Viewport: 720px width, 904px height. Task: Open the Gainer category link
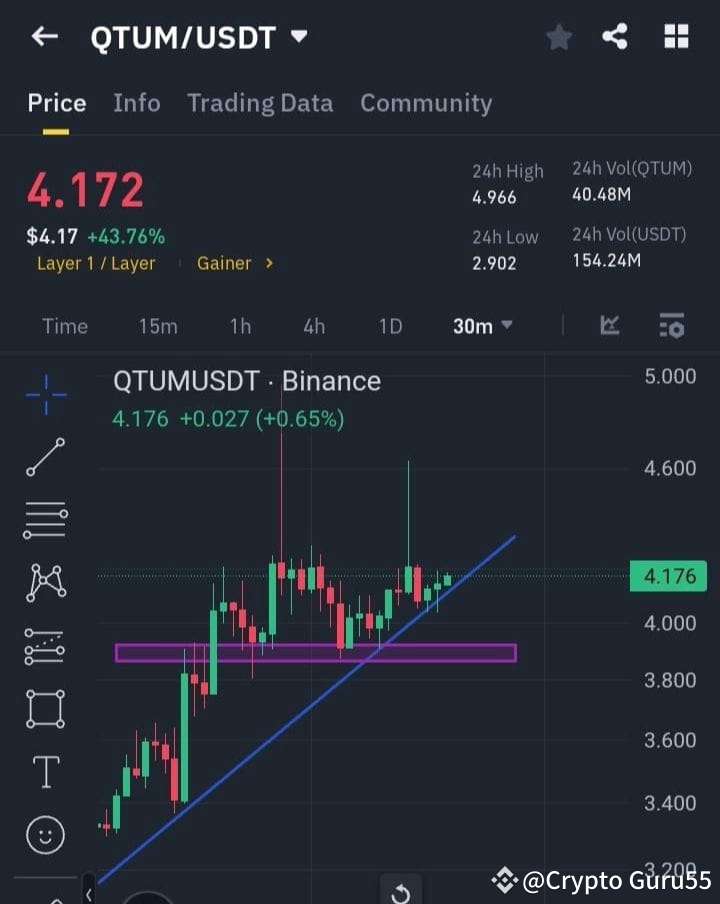point(224,263)
